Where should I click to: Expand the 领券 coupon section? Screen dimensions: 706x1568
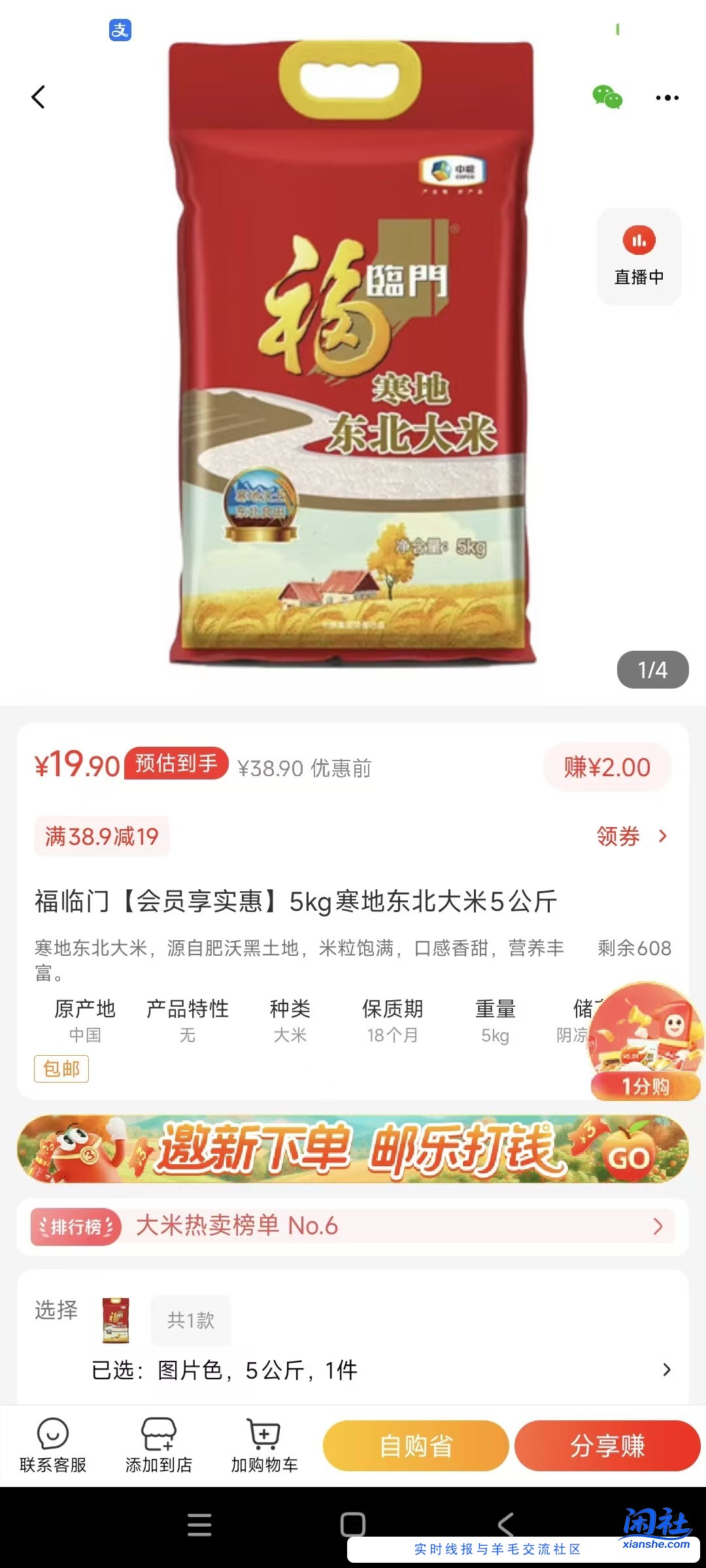point(630,836)
